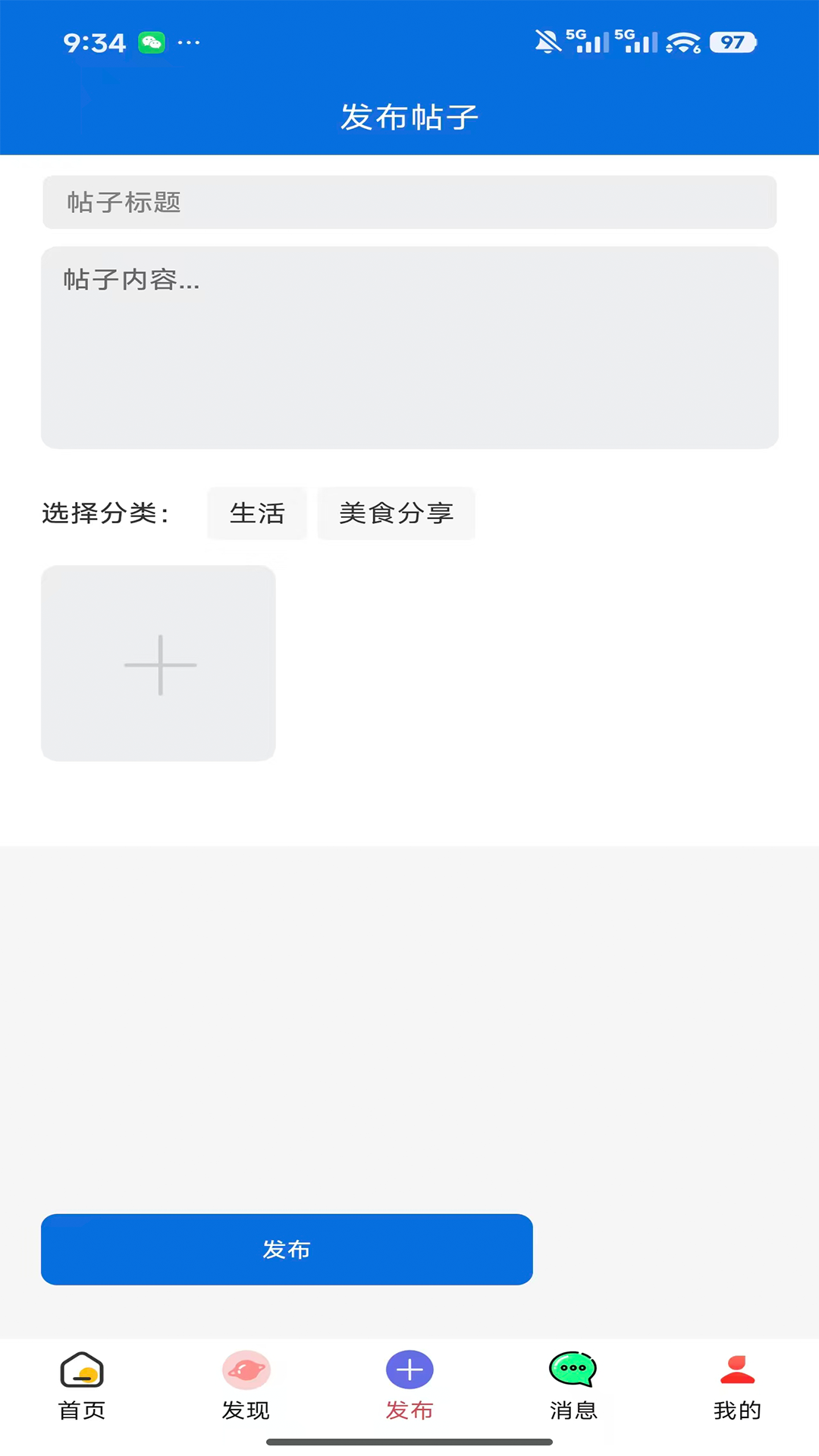
Task: Tap the 我的 profile person icon
Action: [x=736, y=1370]
